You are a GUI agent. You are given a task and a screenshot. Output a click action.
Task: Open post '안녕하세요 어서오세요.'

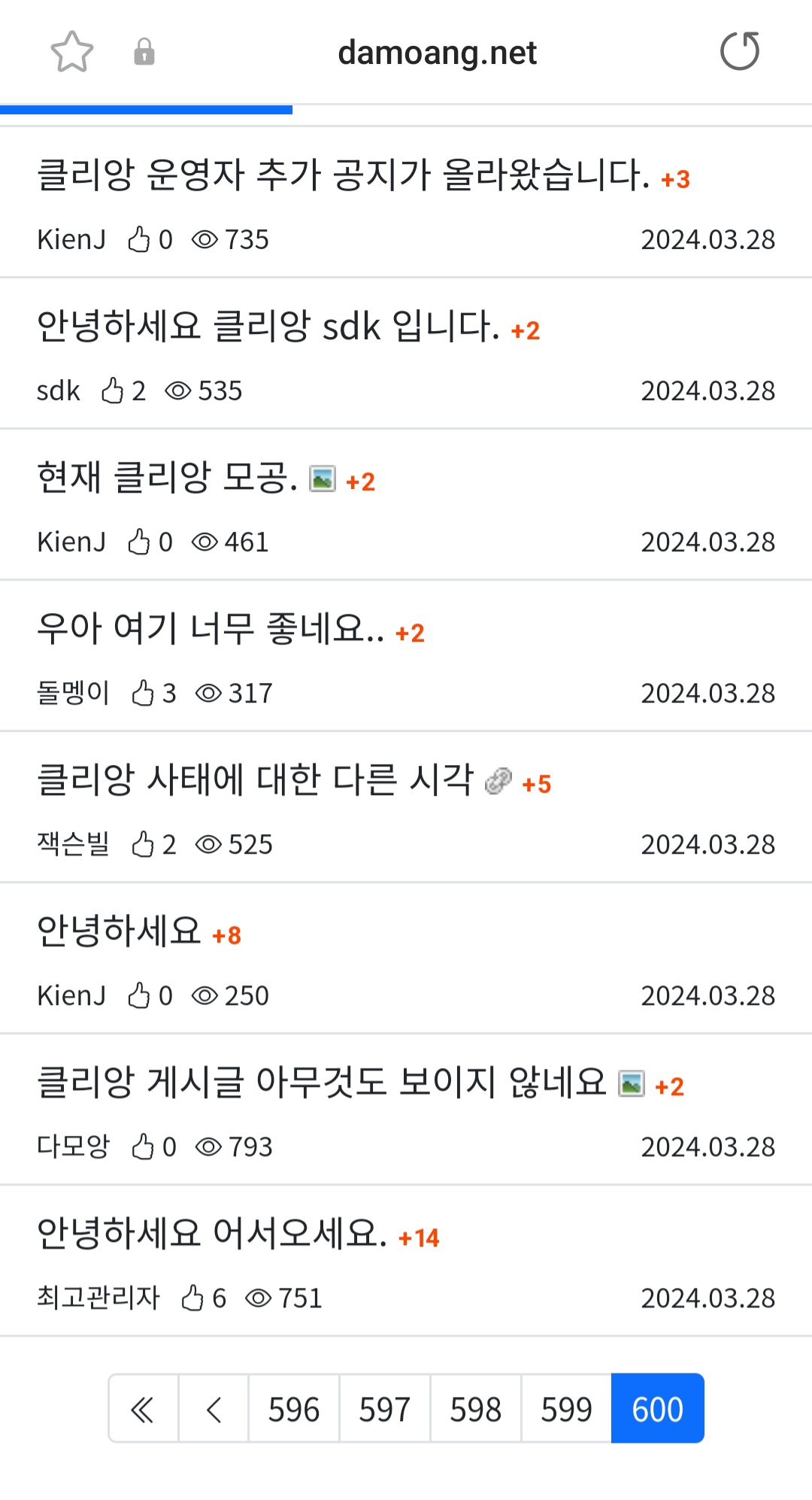212,1233
